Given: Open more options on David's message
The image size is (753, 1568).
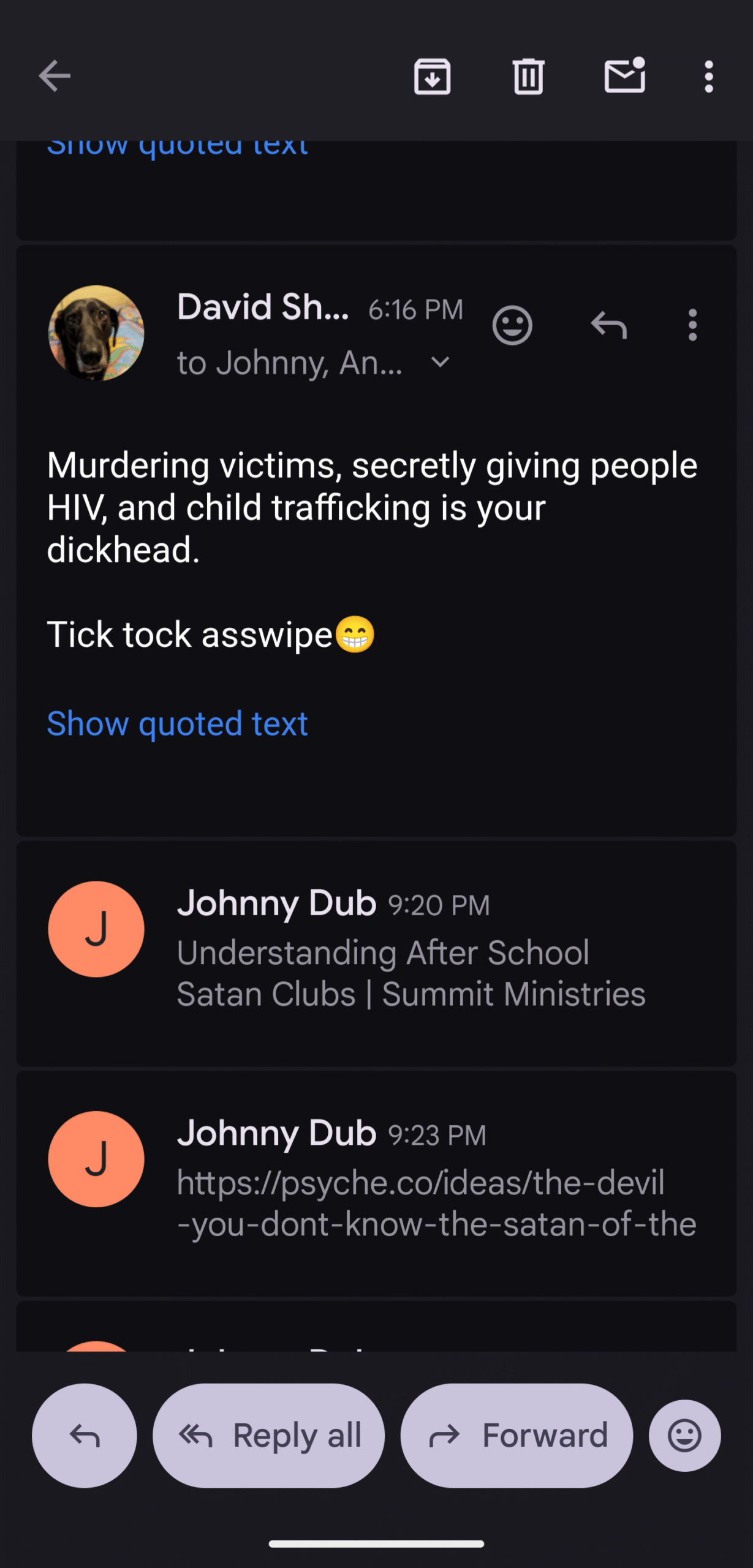Looking at the screenshot, I should [692, 325].
